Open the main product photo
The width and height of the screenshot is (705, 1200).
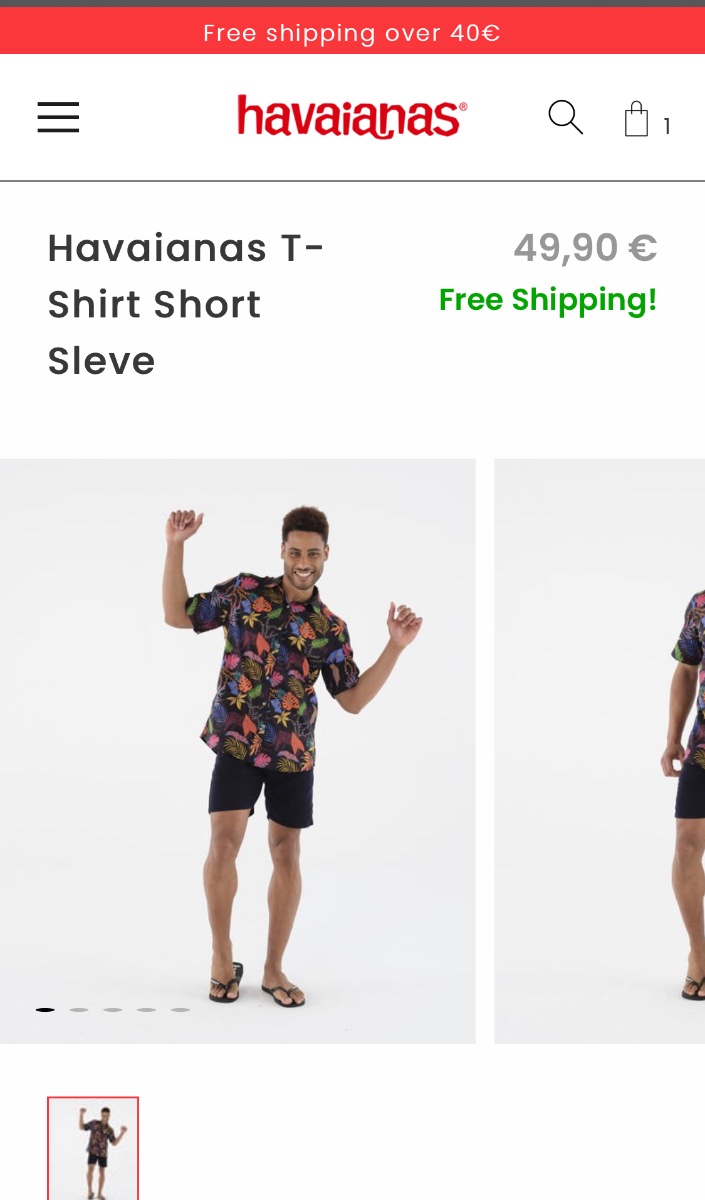(x=237, y=751)
